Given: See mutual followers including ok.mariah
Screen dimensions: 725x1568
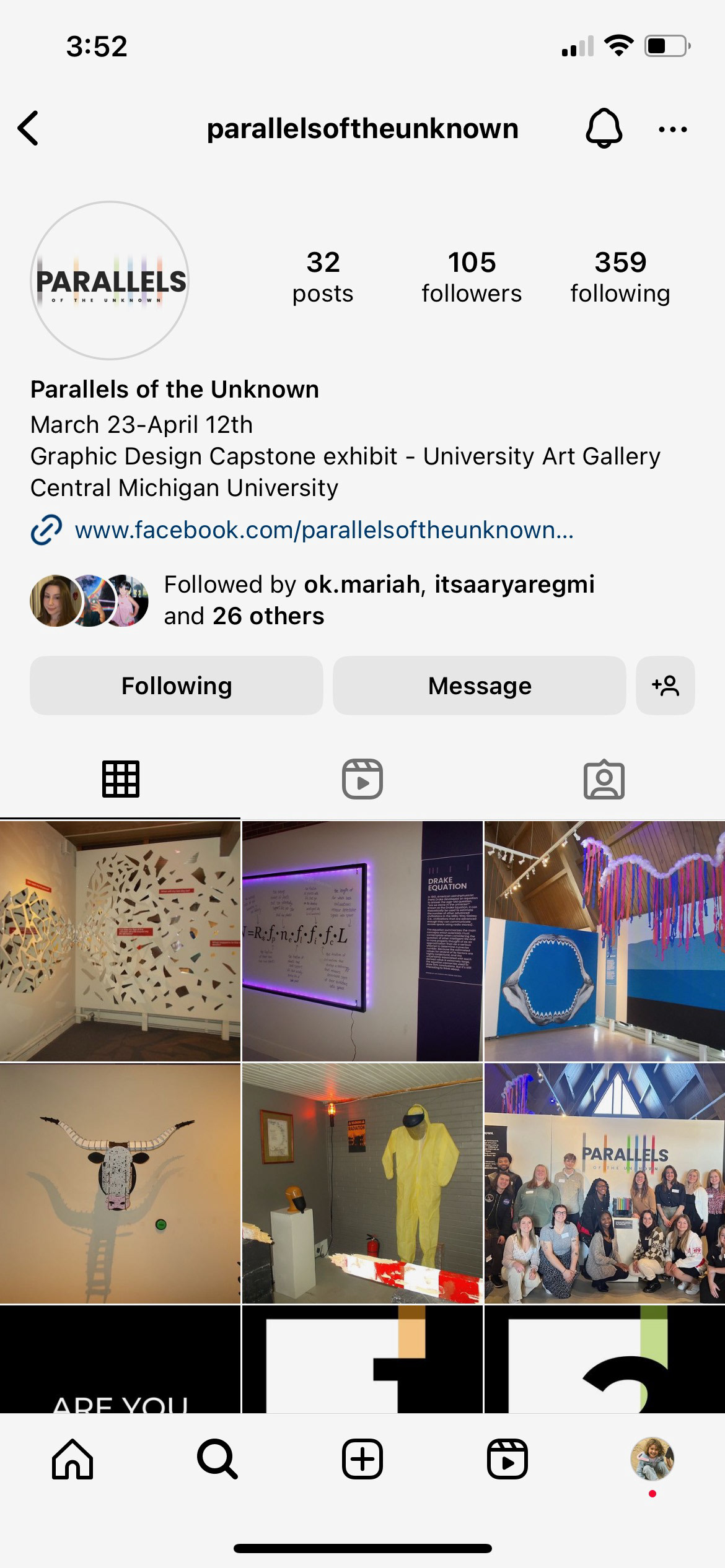Looking at the screenshot, I should point(313,600).
